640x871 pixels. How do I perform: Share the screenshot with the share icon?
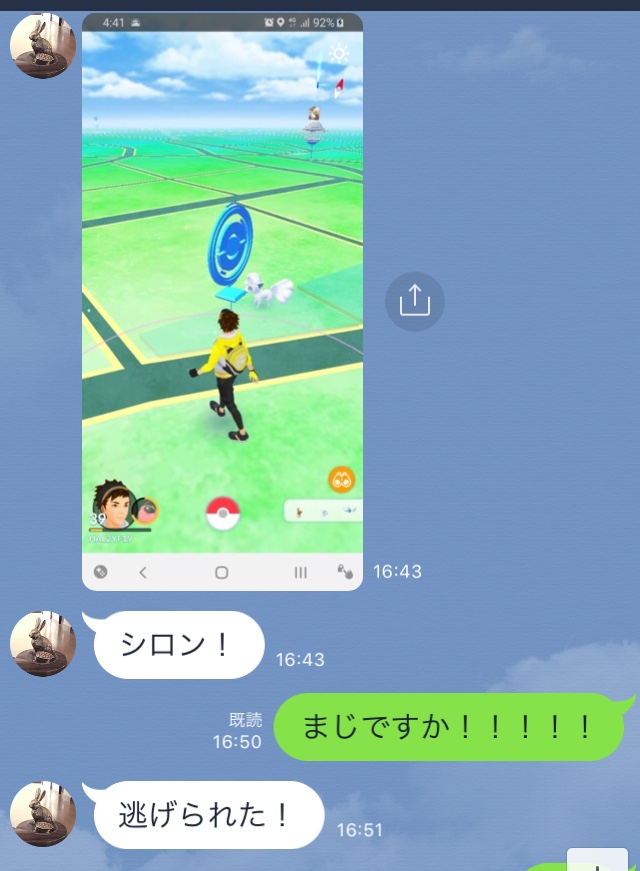[415, 301]
